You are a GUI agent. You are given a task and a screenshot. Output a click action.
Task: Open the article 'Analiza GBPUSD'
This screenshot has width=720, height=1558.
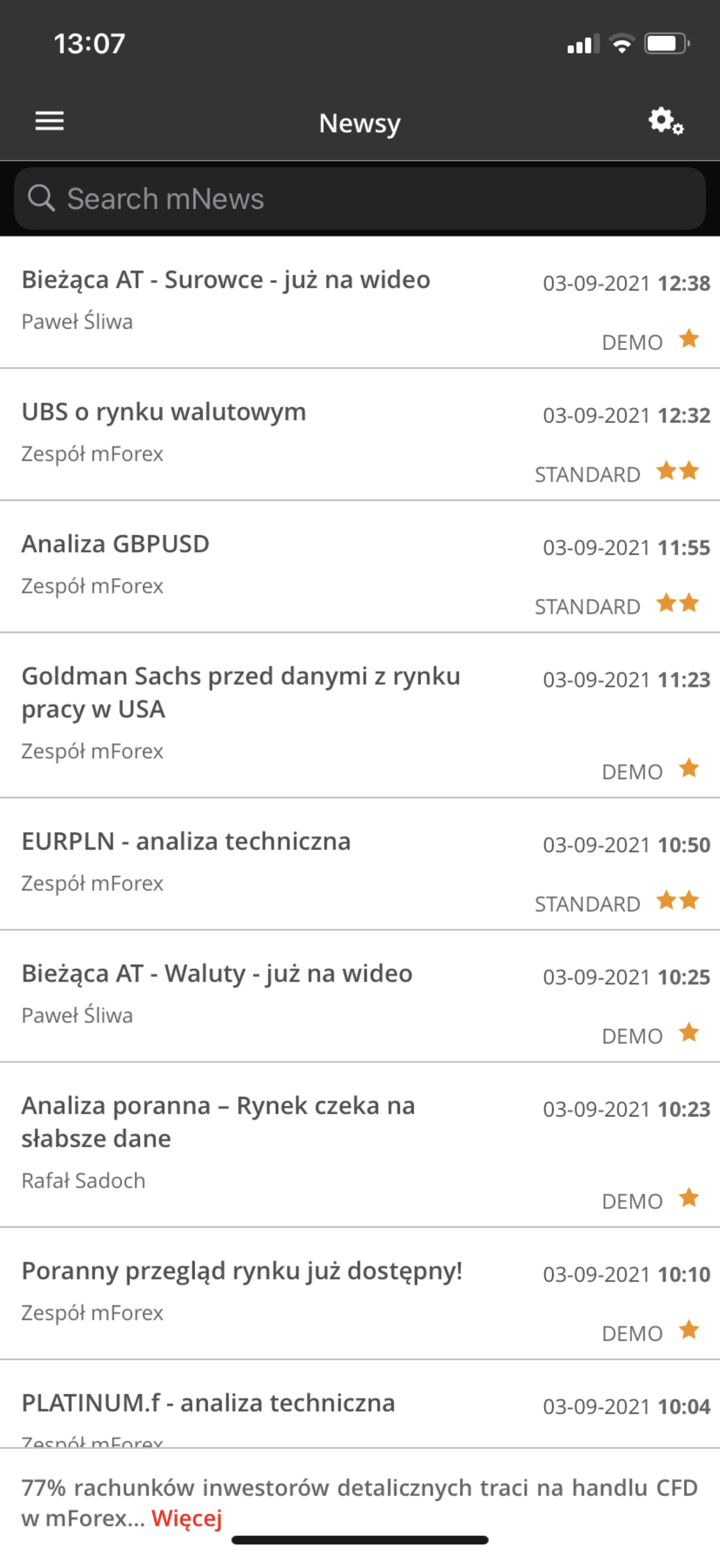pos(115,545)
